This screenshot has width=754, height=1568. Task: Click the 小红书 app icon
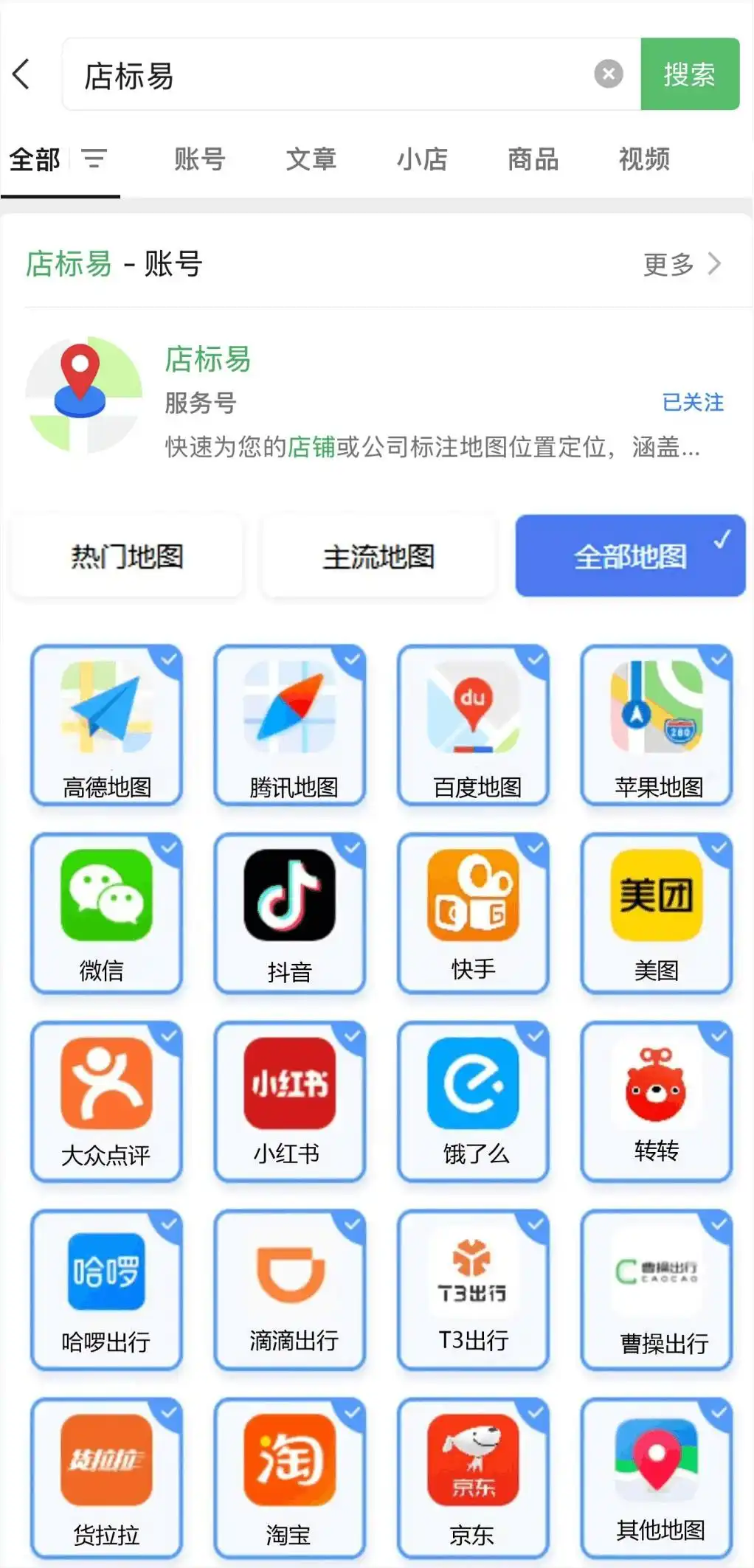[289, 1084]
